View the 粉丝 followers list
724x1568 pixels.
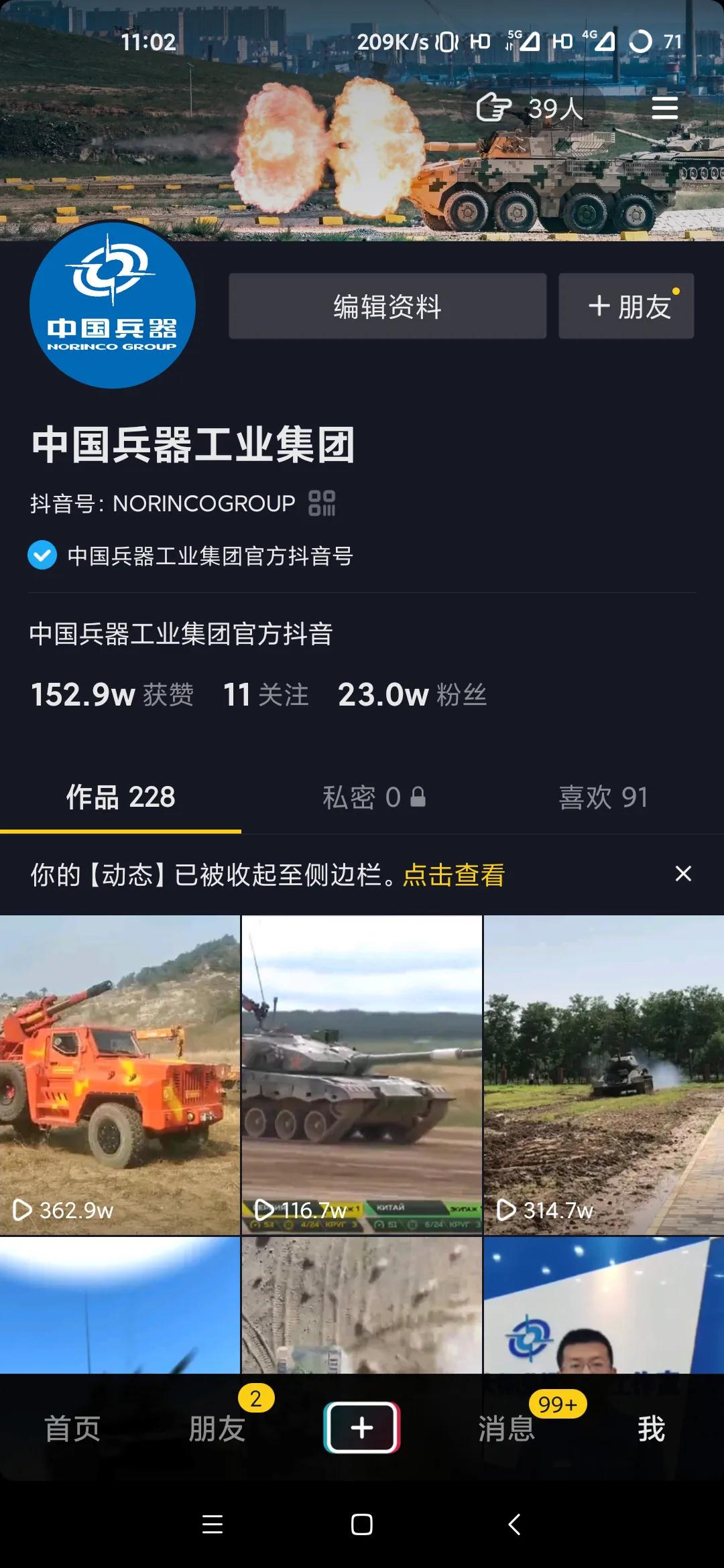coord(412,694)
